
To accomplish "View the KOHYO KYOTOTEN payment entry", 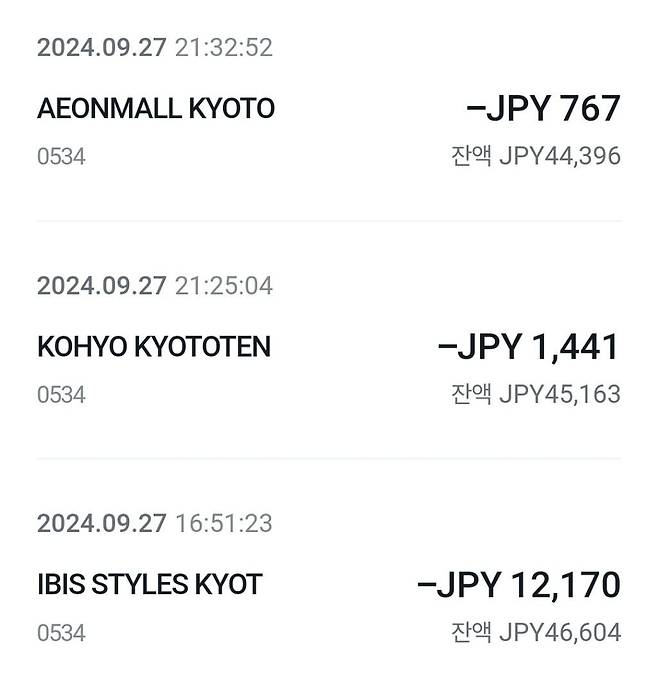I will (154, 347).
